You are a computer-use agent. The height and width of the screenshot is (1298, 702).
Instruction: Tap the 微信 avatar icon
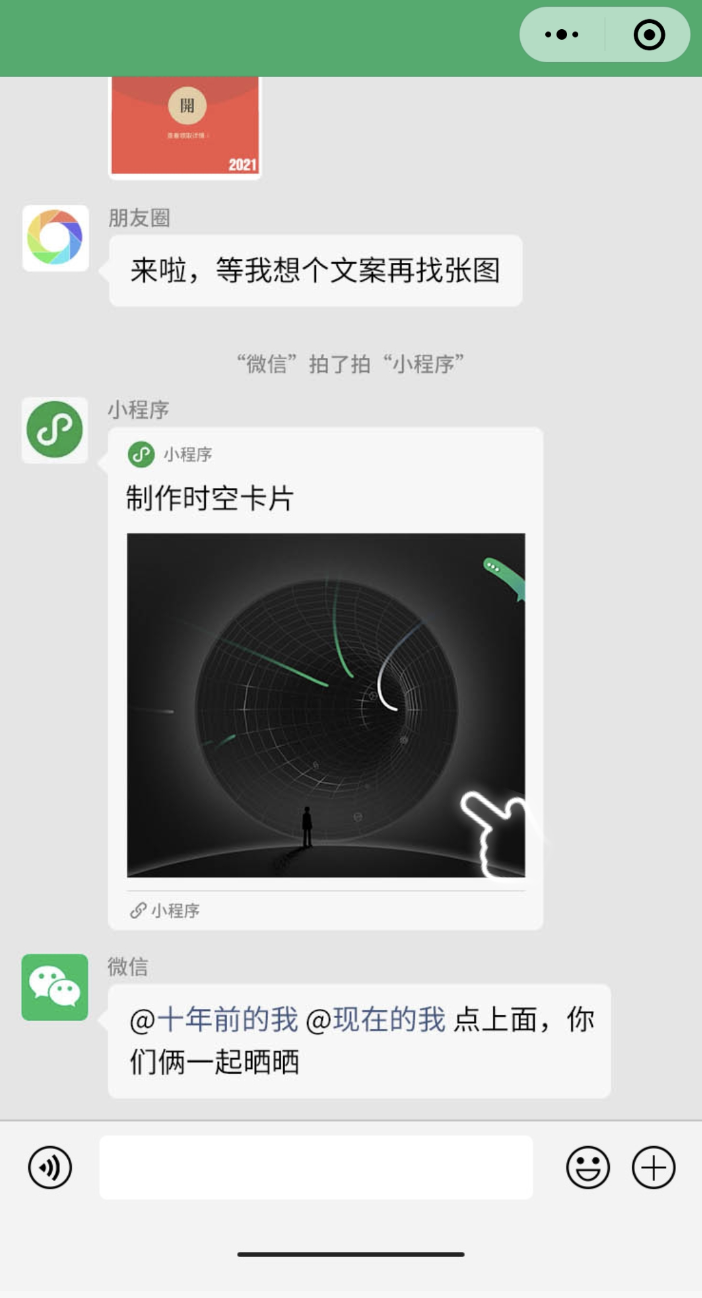click(55, 987)
